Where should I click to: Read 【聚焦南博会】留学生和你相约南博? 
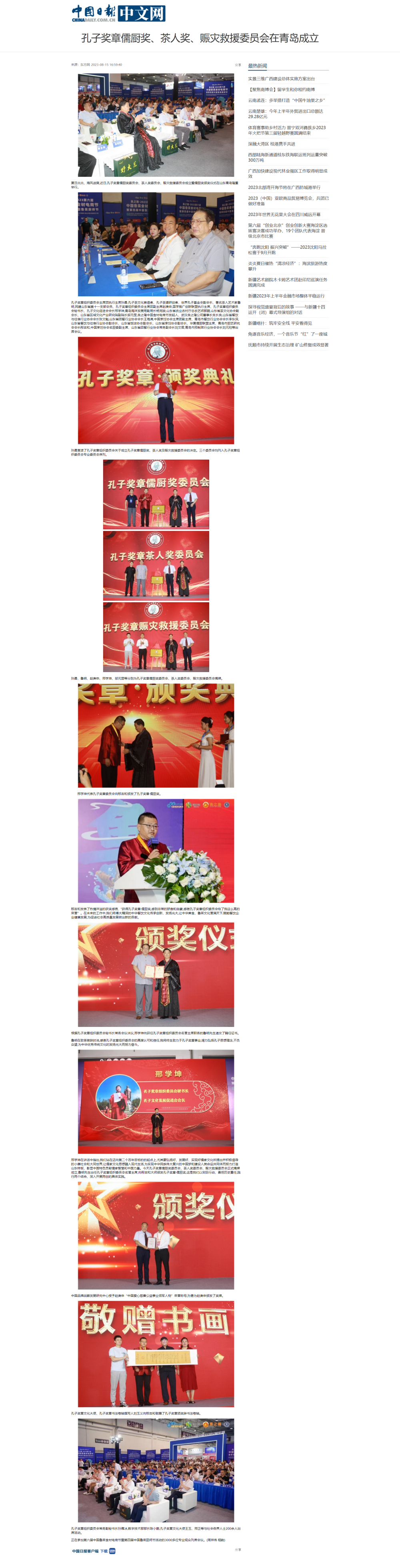pyautogui.click(x=281, y=90)
